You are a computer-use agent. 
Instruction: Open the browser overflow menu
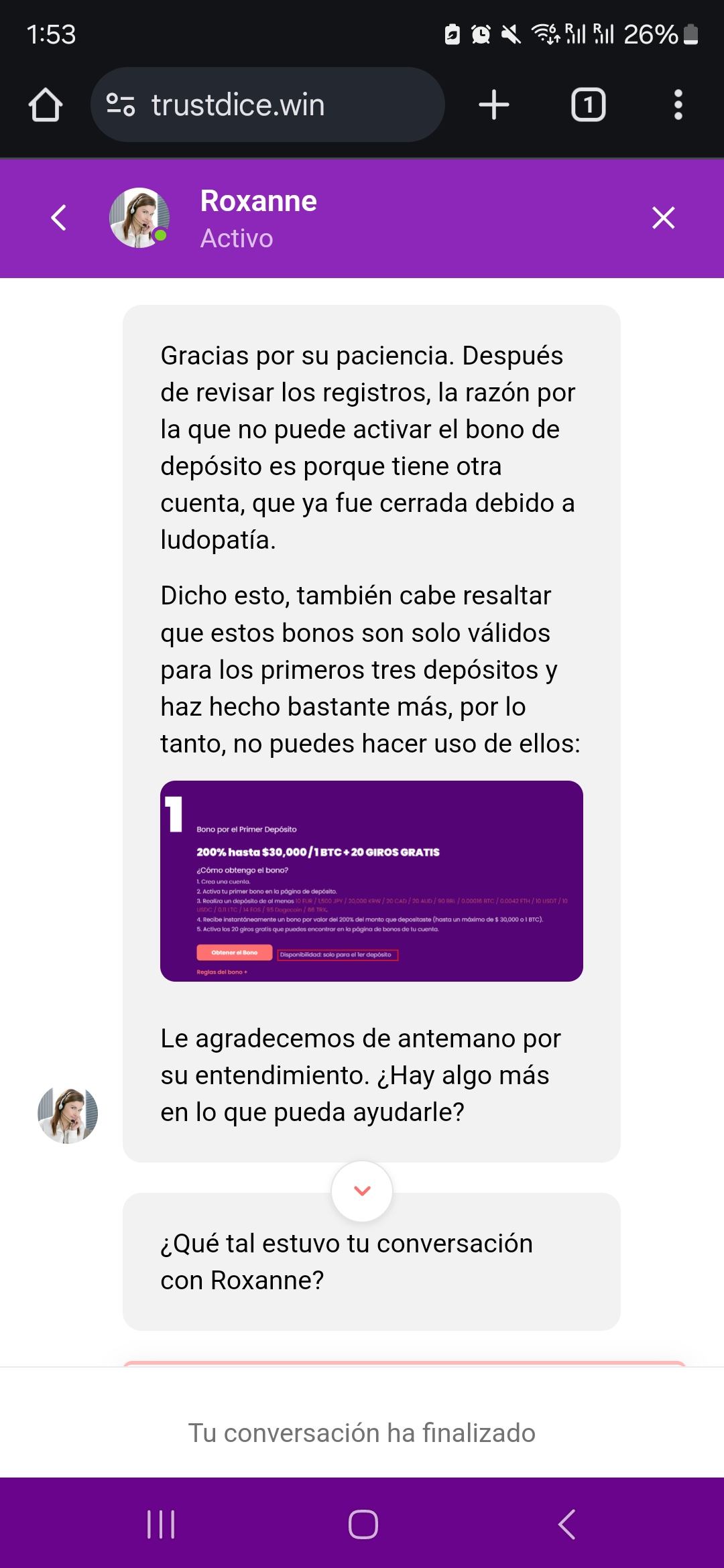pyautogui.click(x=678, y=105)
